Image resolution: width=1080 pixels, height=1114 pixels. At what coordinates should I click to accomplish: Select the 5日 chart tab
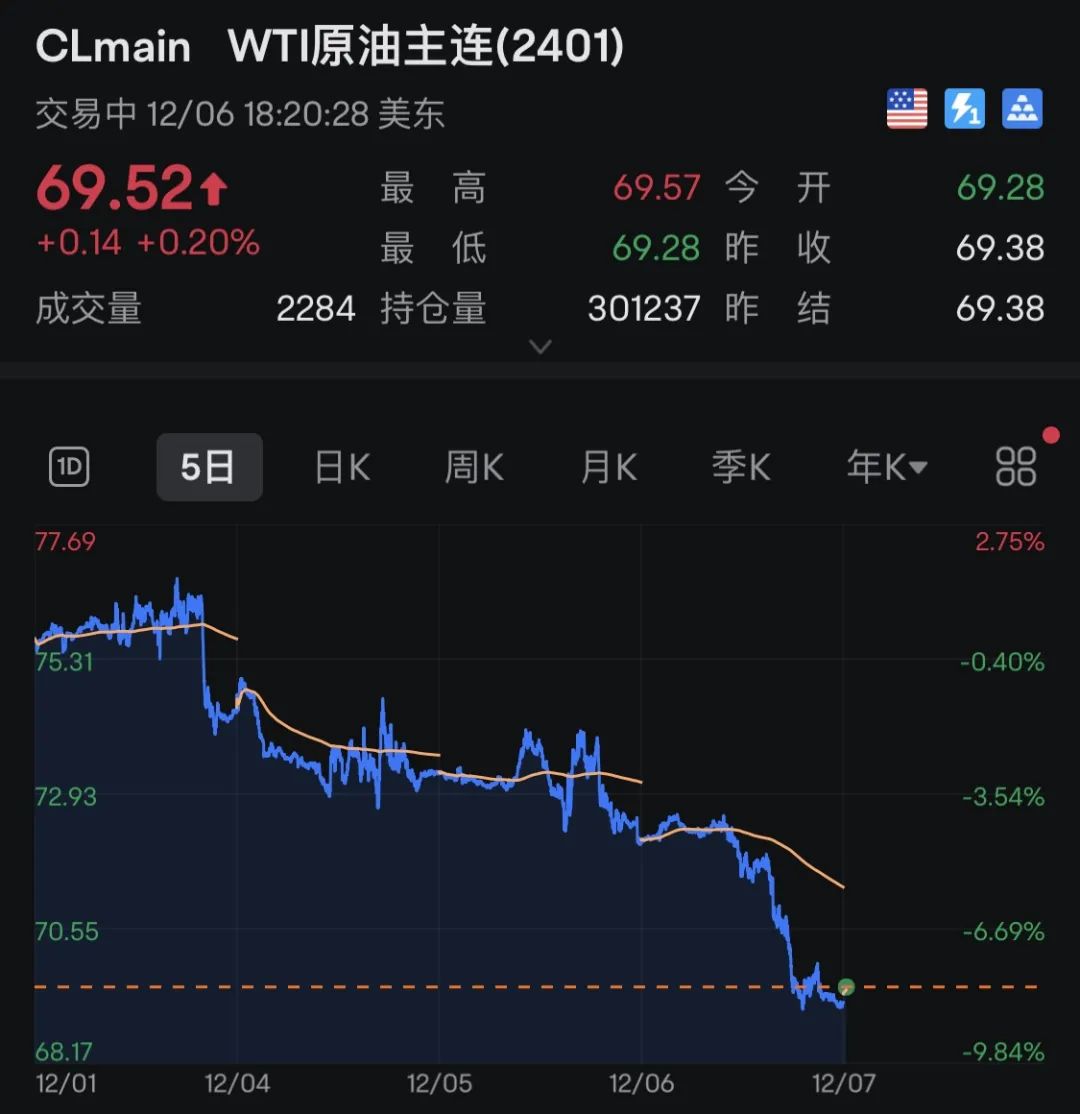[209, 467]
